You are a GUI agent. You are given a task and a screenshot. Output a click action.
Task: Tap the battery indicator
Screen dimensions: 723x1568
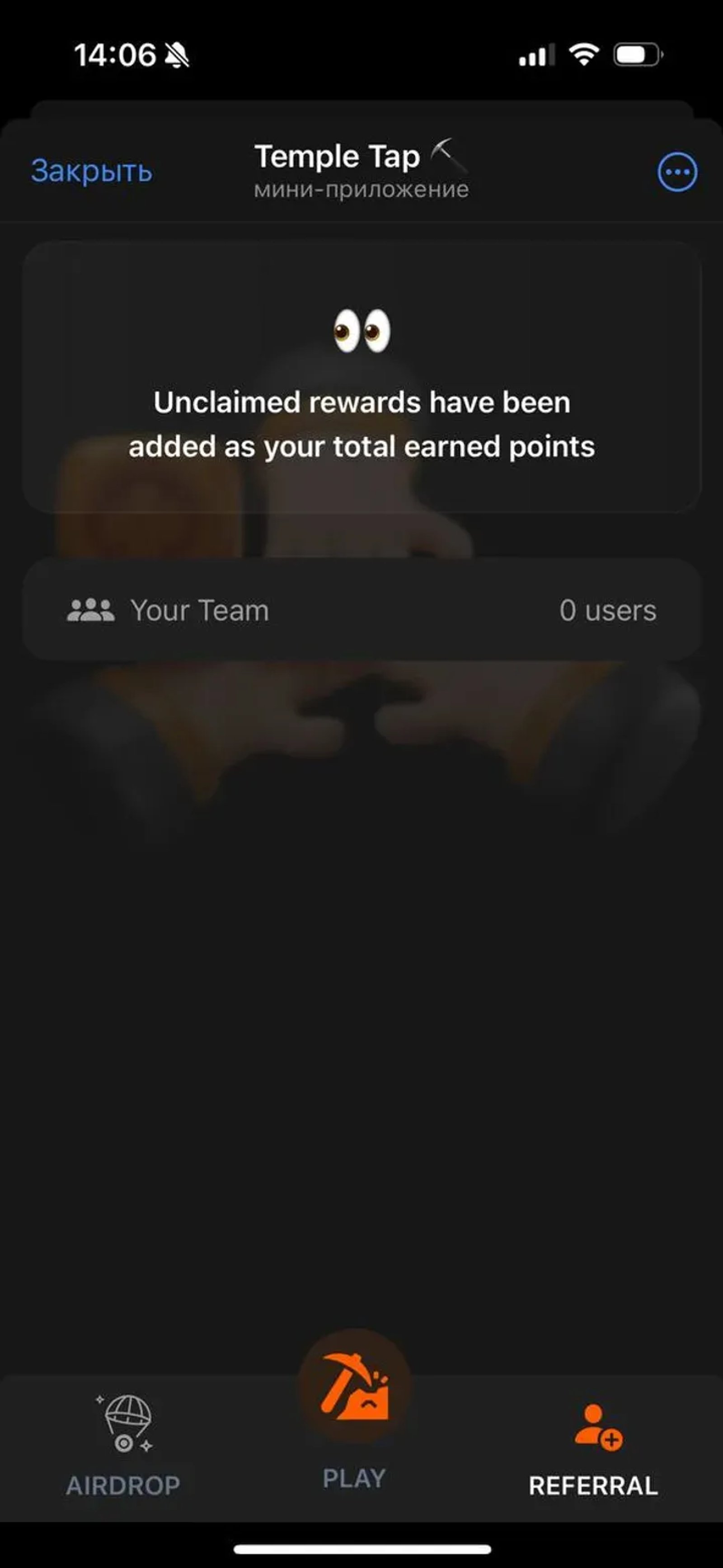(636, 54)
